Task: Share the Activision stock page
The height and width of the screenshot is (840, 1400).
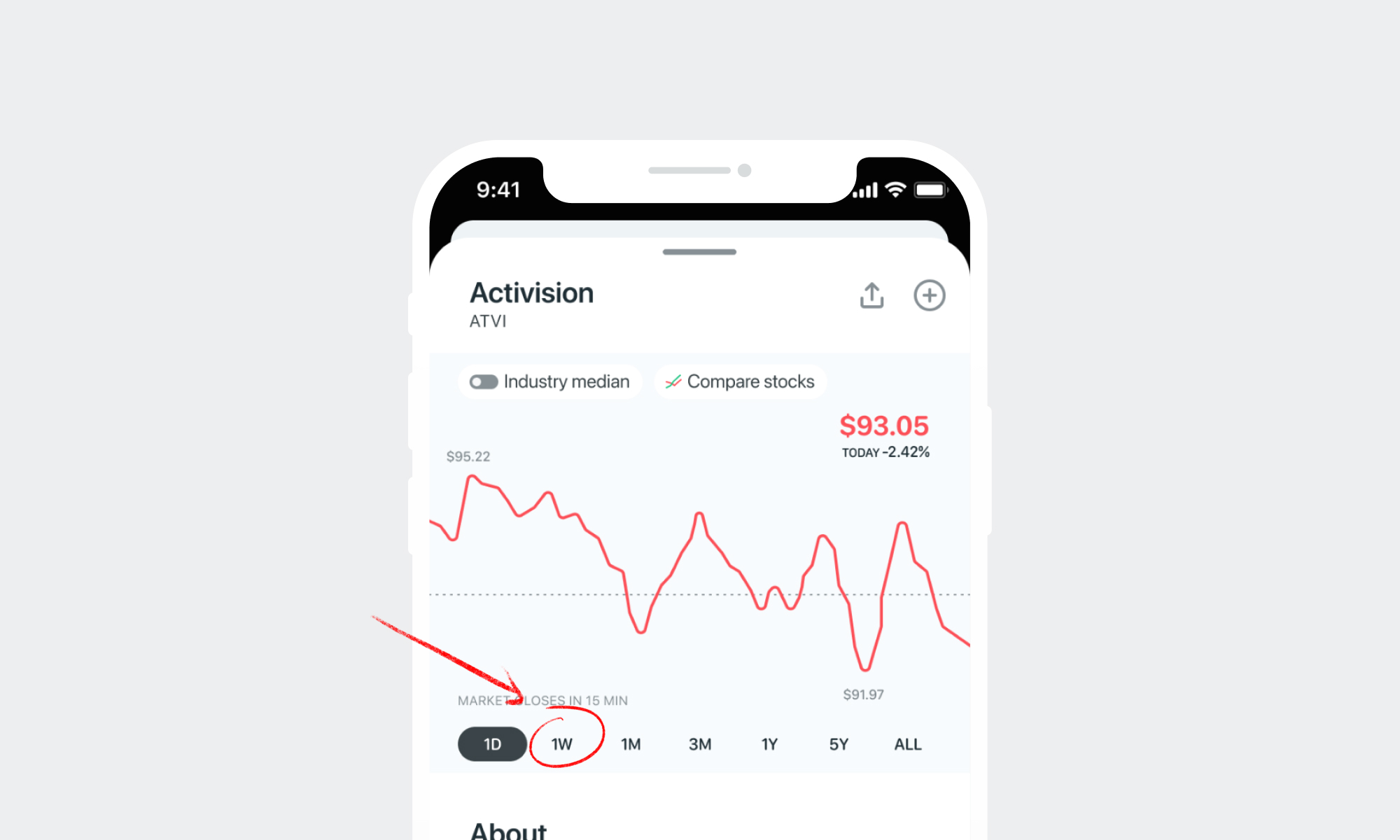Action: (871, 295)
